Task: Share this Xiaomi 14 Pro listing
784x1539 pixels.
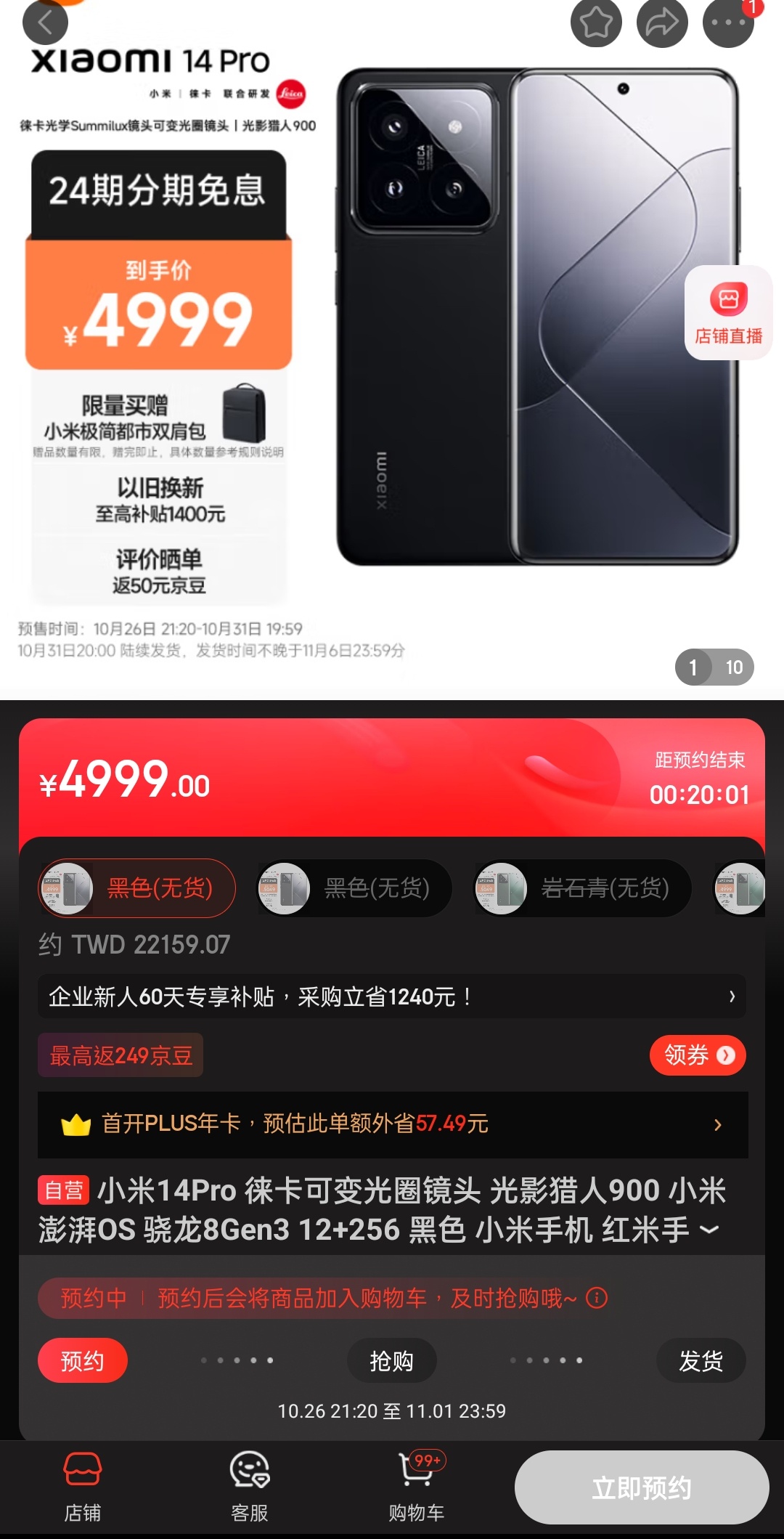Action: [661, 23]
